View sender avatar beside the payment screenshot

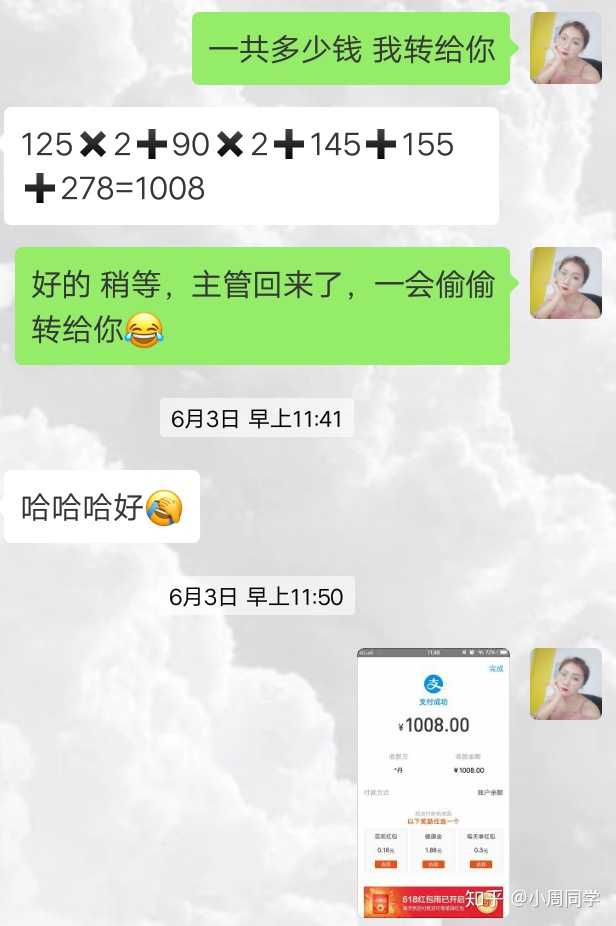[565, 684]
